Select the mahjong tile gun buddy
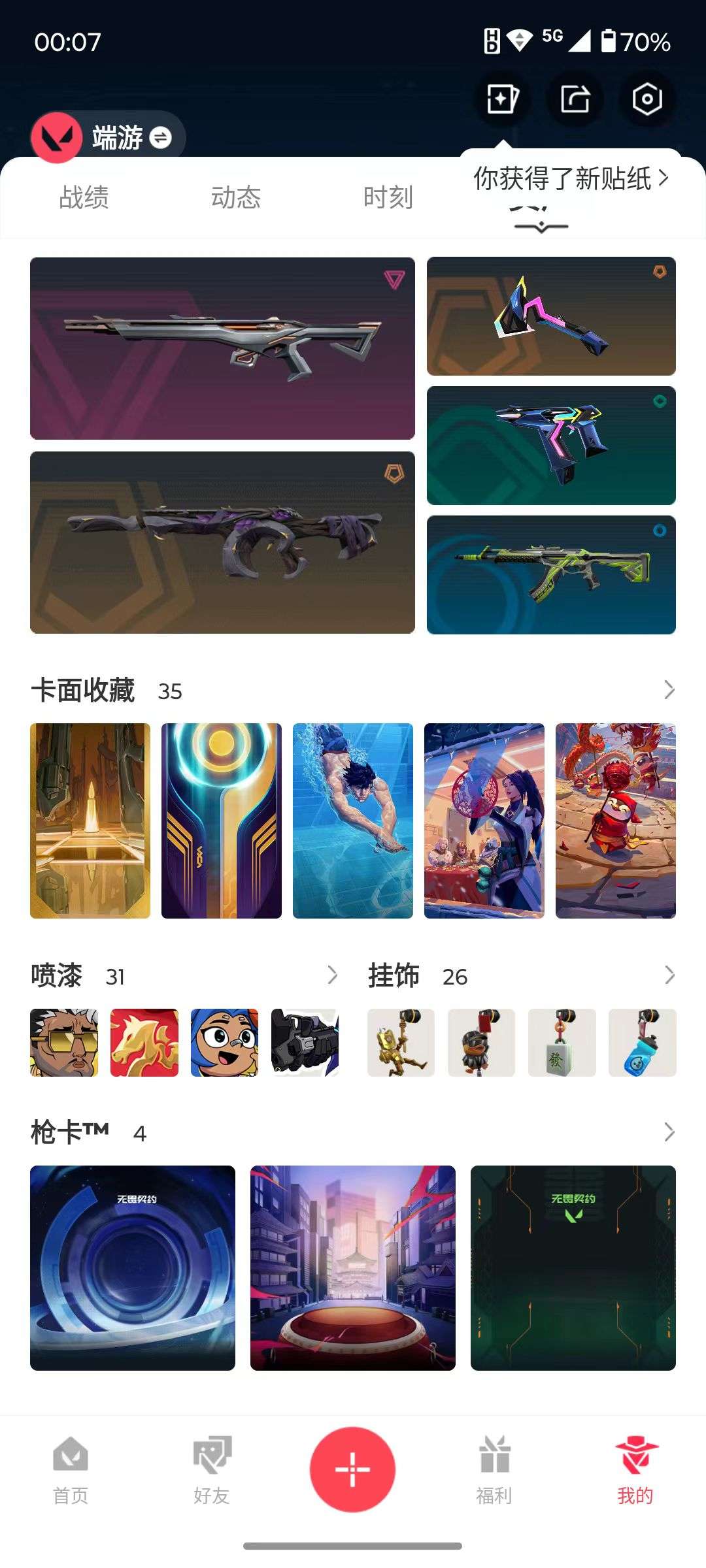Image resolution: width=706 pixels, height=1568 pixels. (562, 1042)
